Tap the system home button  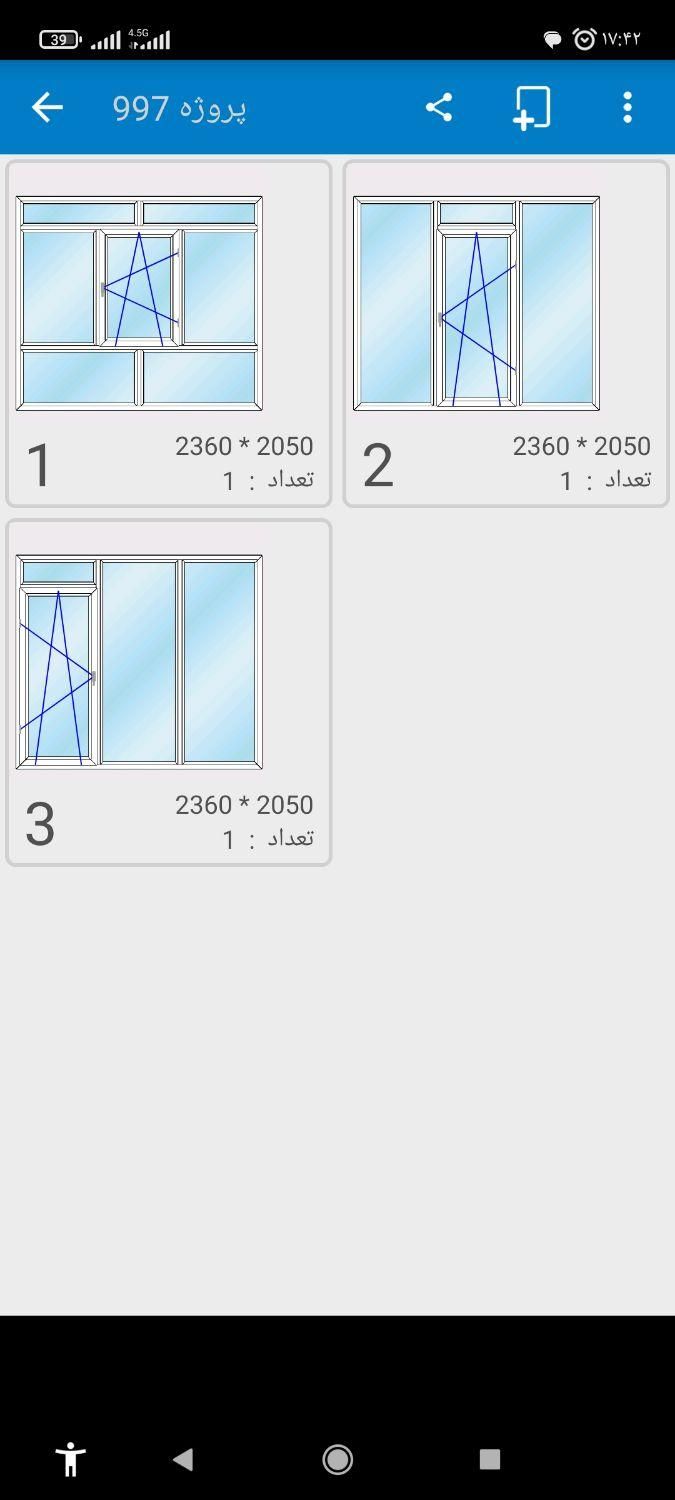pos(337,1459)
